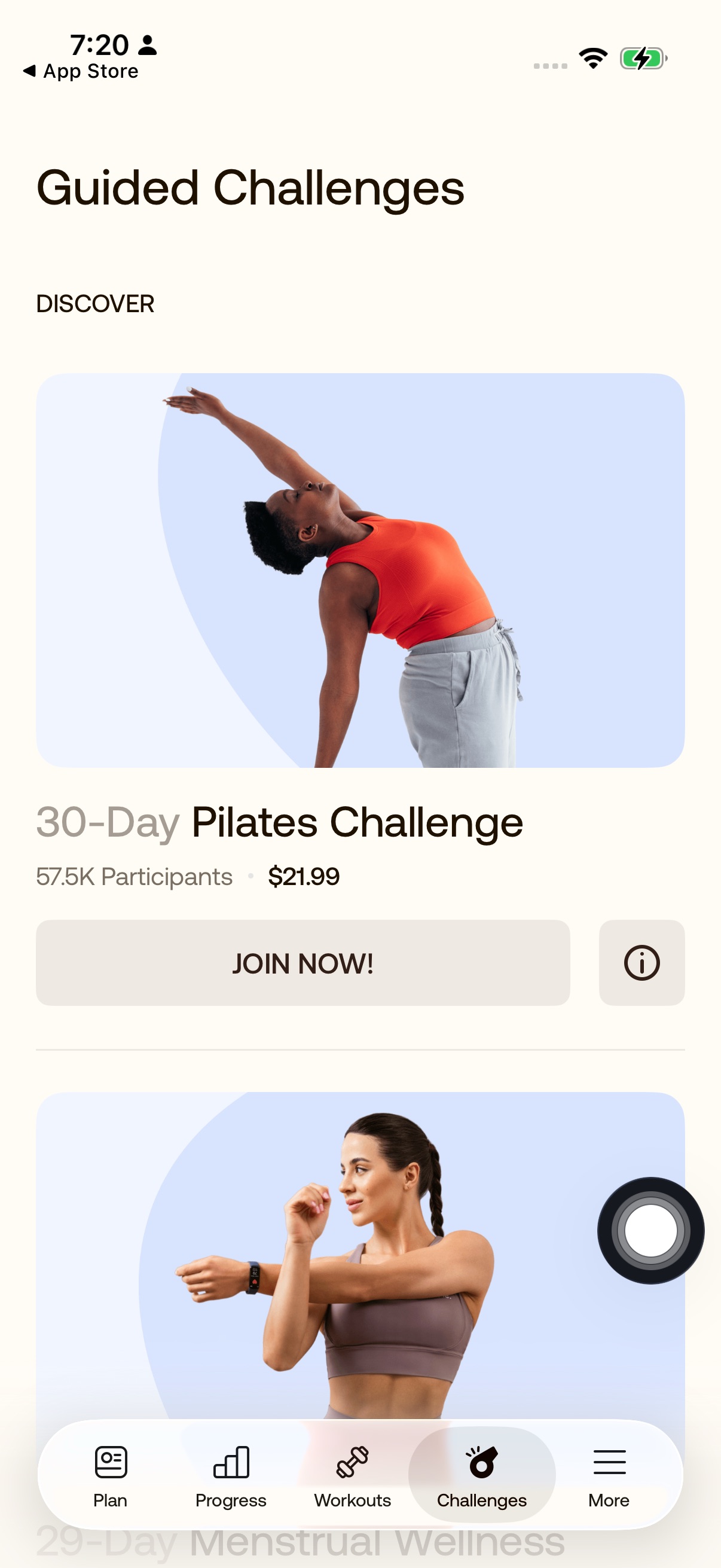Select the Challenges tab
Screen dimensions: 721x1568
click(x=481, y=1475)
